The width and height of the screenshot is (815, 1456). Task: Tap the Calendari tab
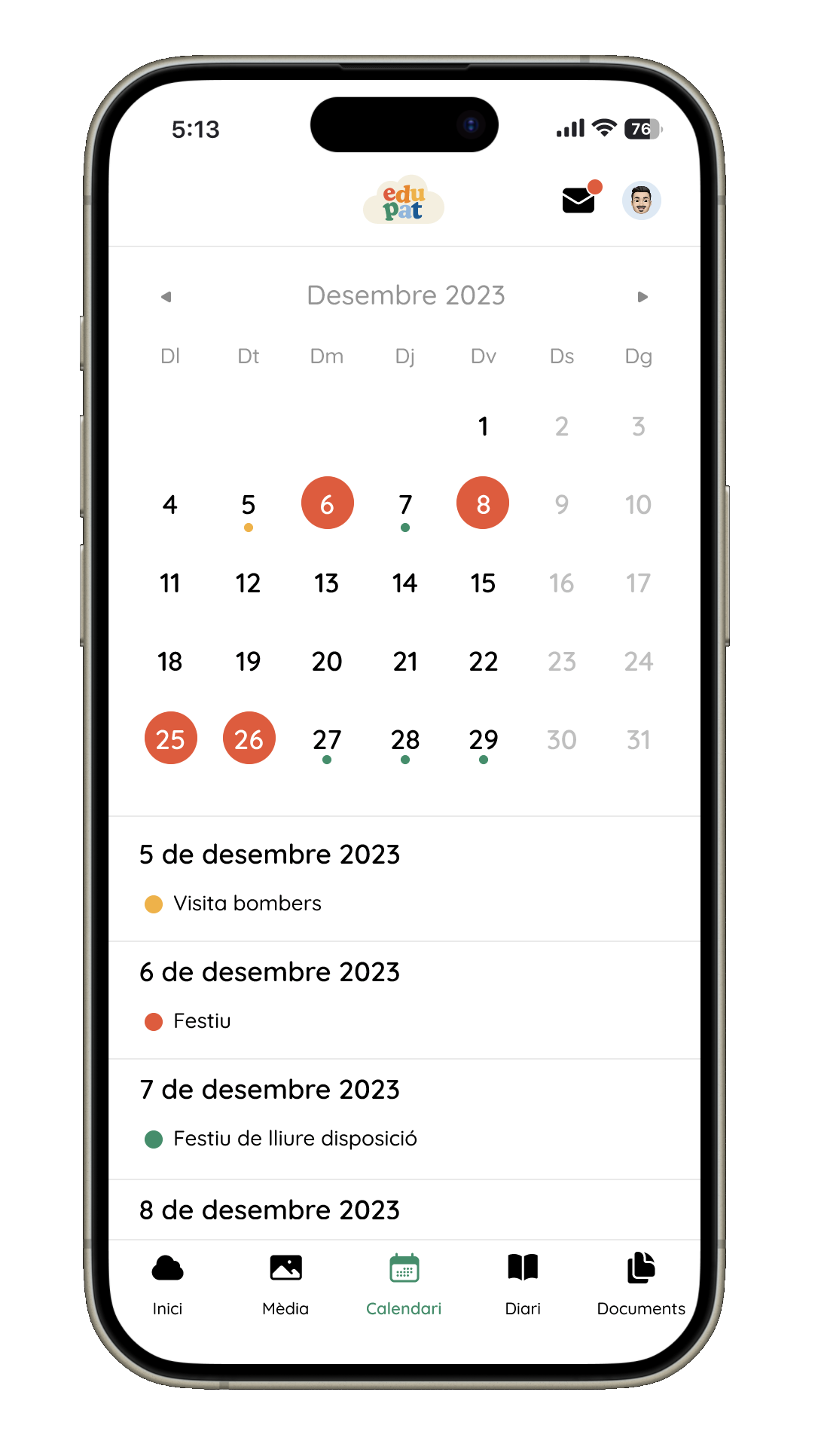(404, 1285)
